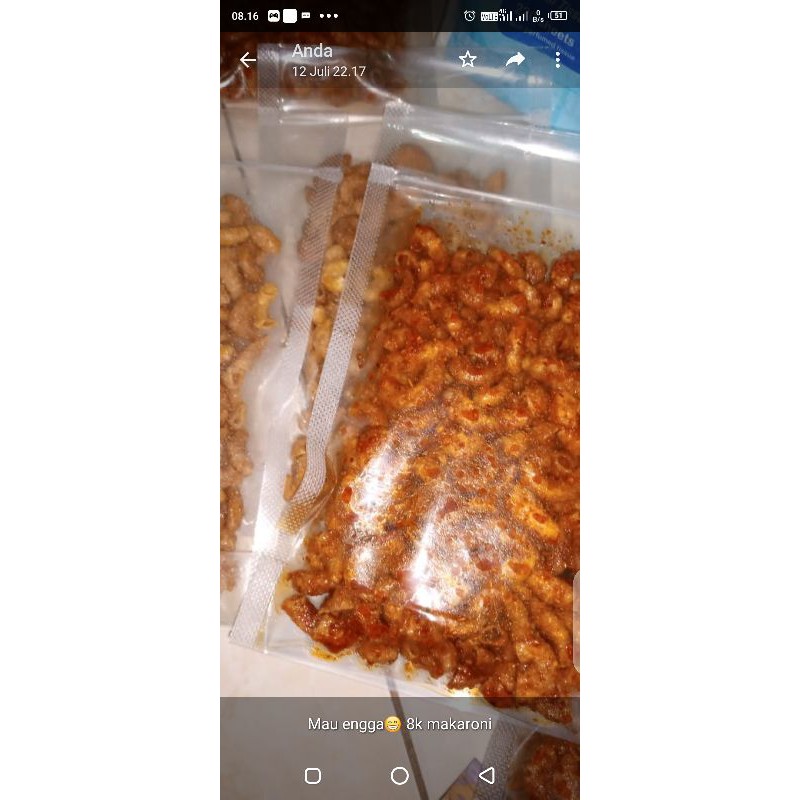The image size is (800, 800).
Task: Forward the photo with the share arrow
Action: (515, 60)
